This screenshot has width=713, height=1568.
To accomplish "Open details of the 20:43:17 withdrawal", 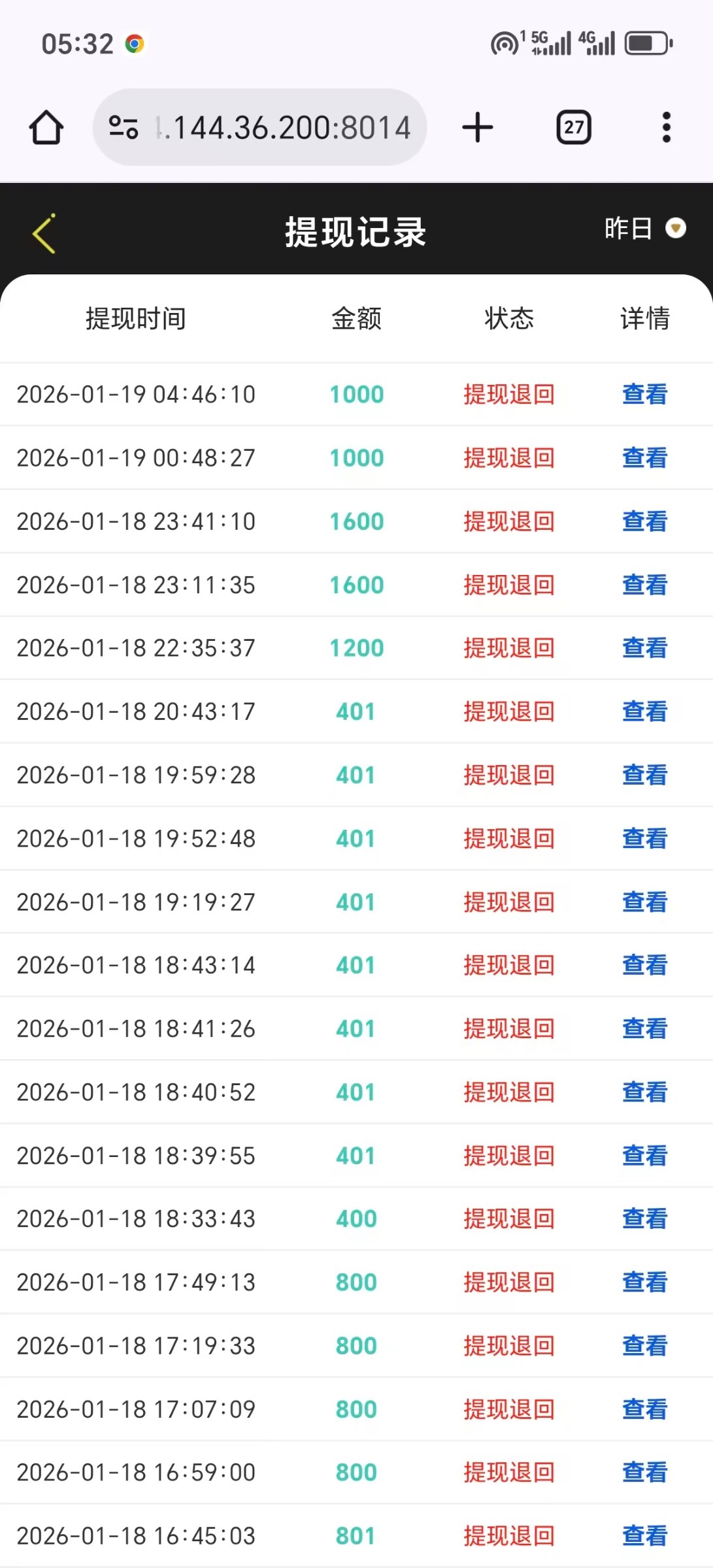I will (x=644, y=711).
